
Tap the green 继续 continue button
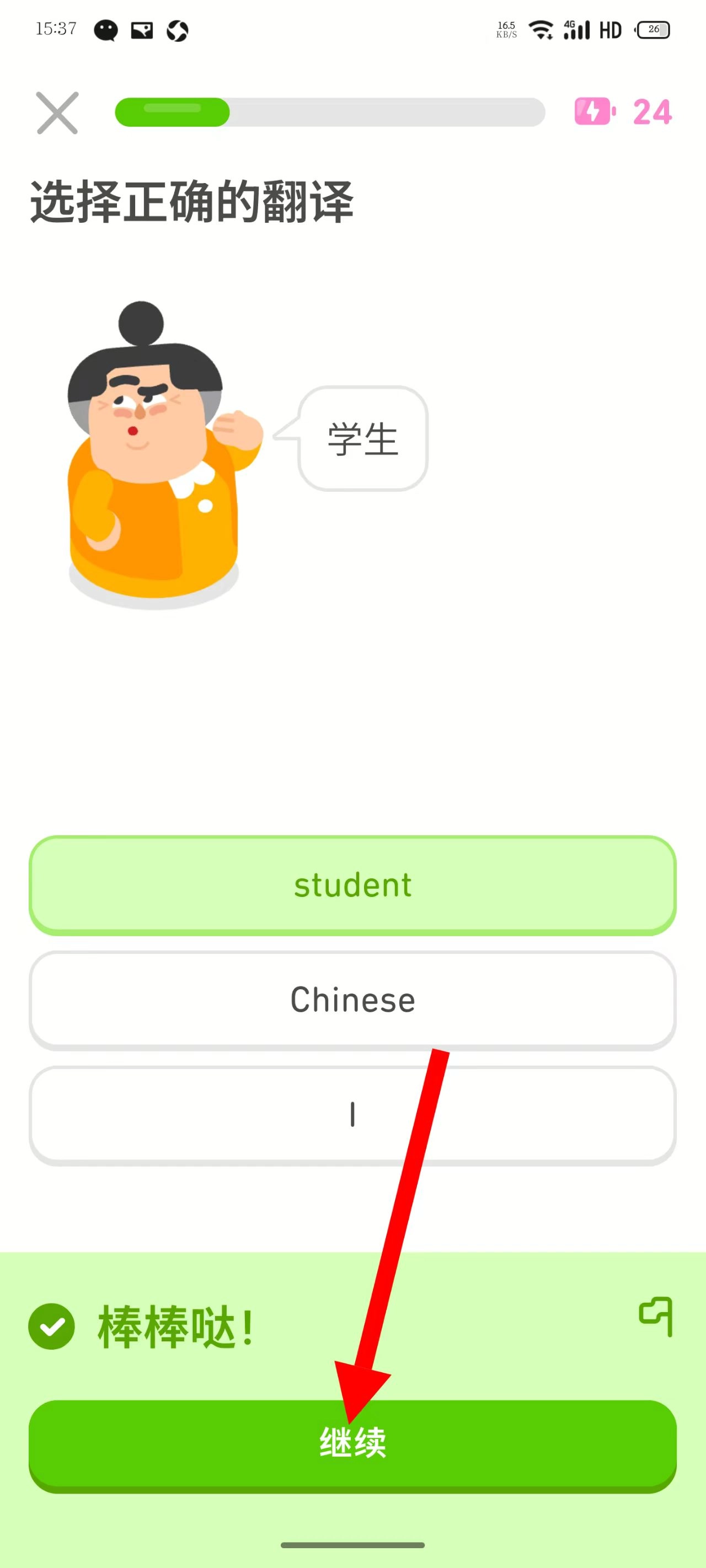click(352, 1444)
